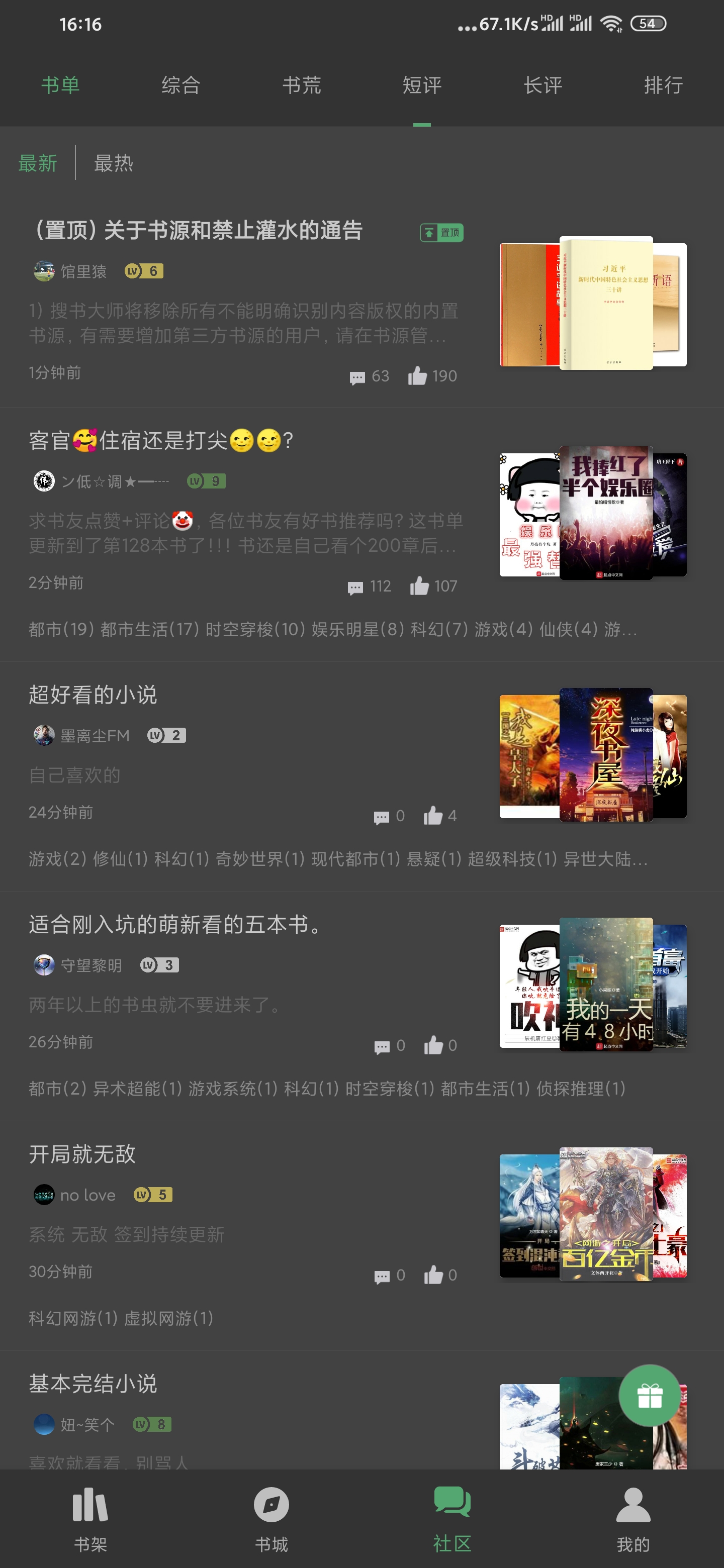Viewport: 724px width, 1568px height.
Task: Select the 短评 tab
Action: tap(422, 84)
